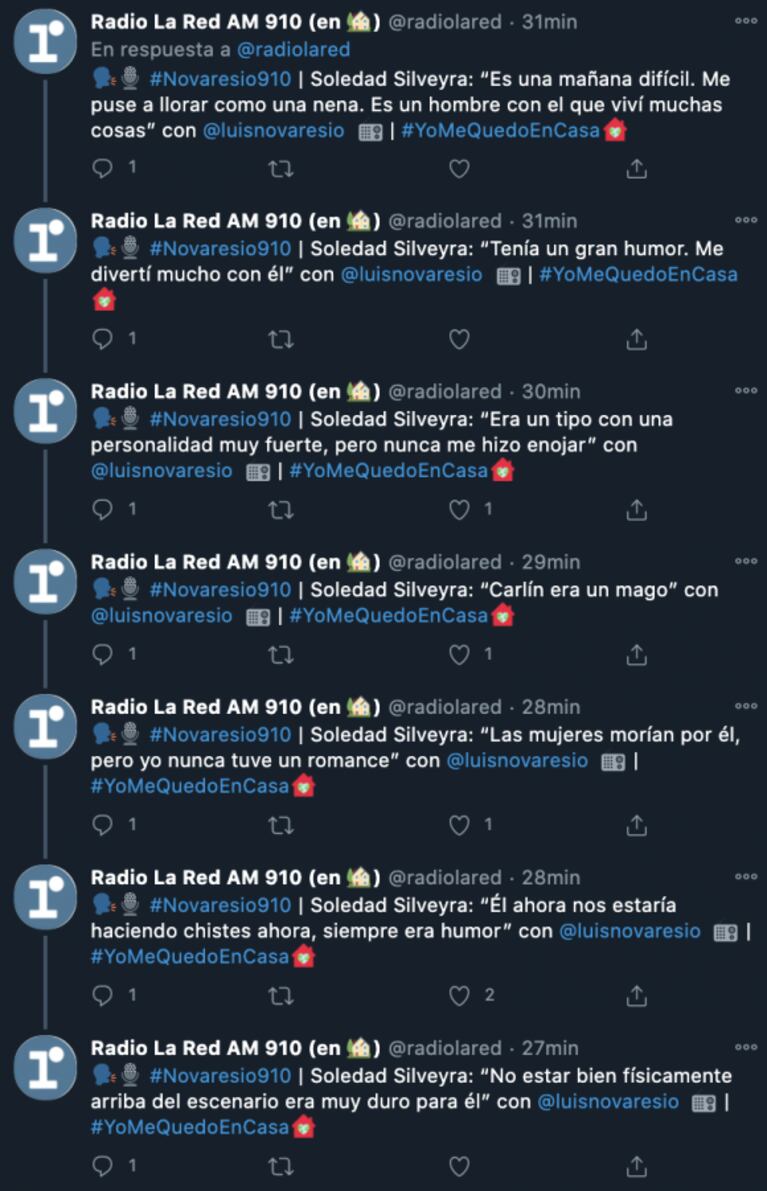The width and height of the screenshot is (767, 1191).
Task: Open #Novaresio910 hashtag in the first tweet
Action: (220, 77)
